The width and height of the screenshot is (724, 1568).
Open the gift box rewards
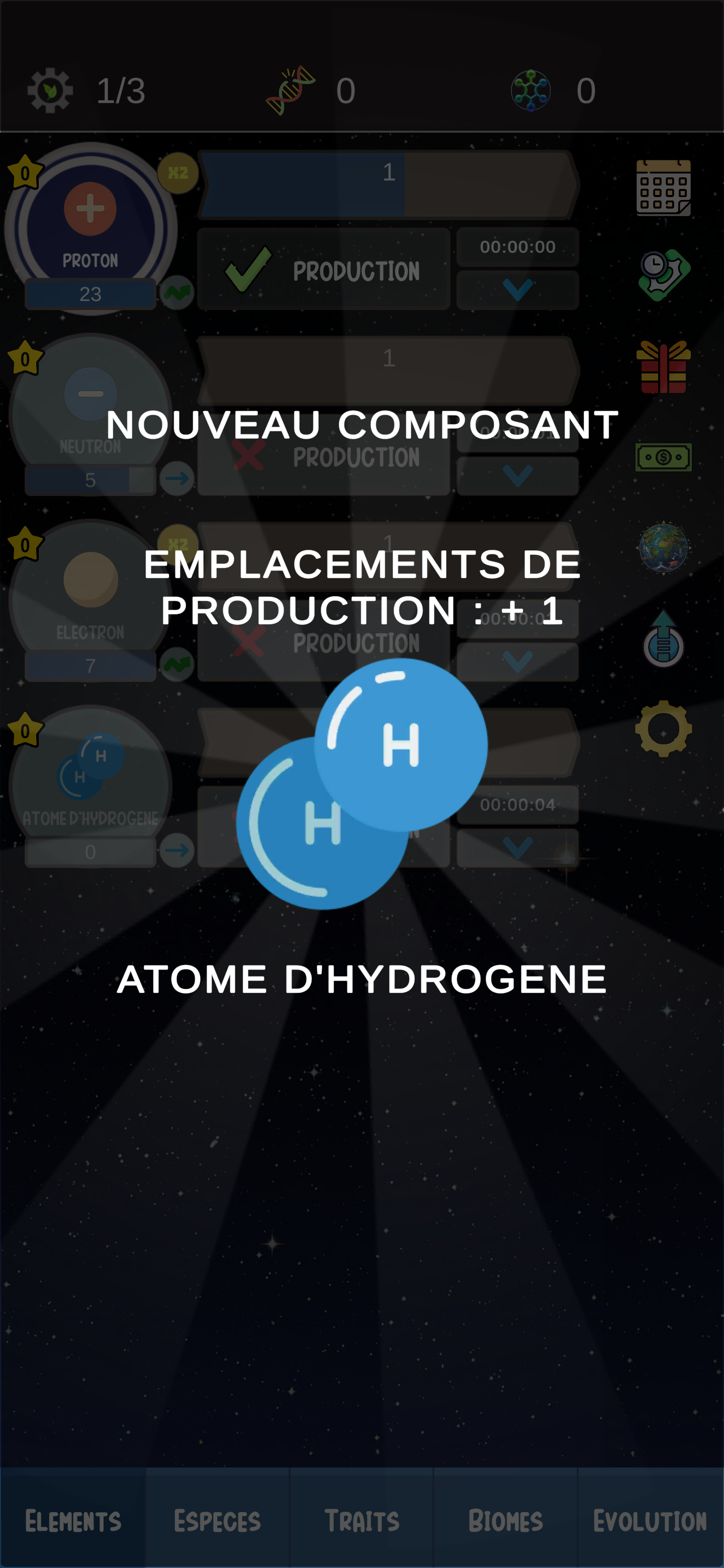(663, 367)
